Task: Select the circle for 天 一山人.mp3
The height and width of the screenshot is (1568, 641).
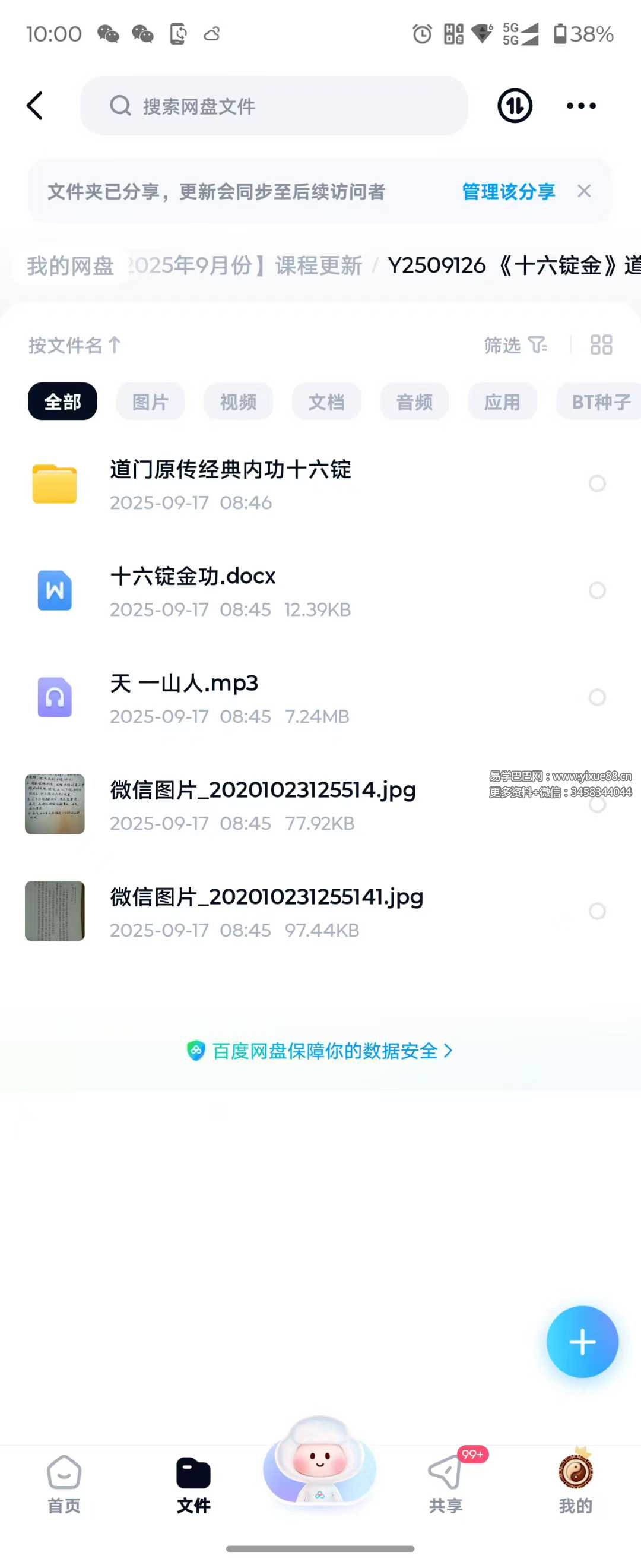Action: [x=596, y=697]
